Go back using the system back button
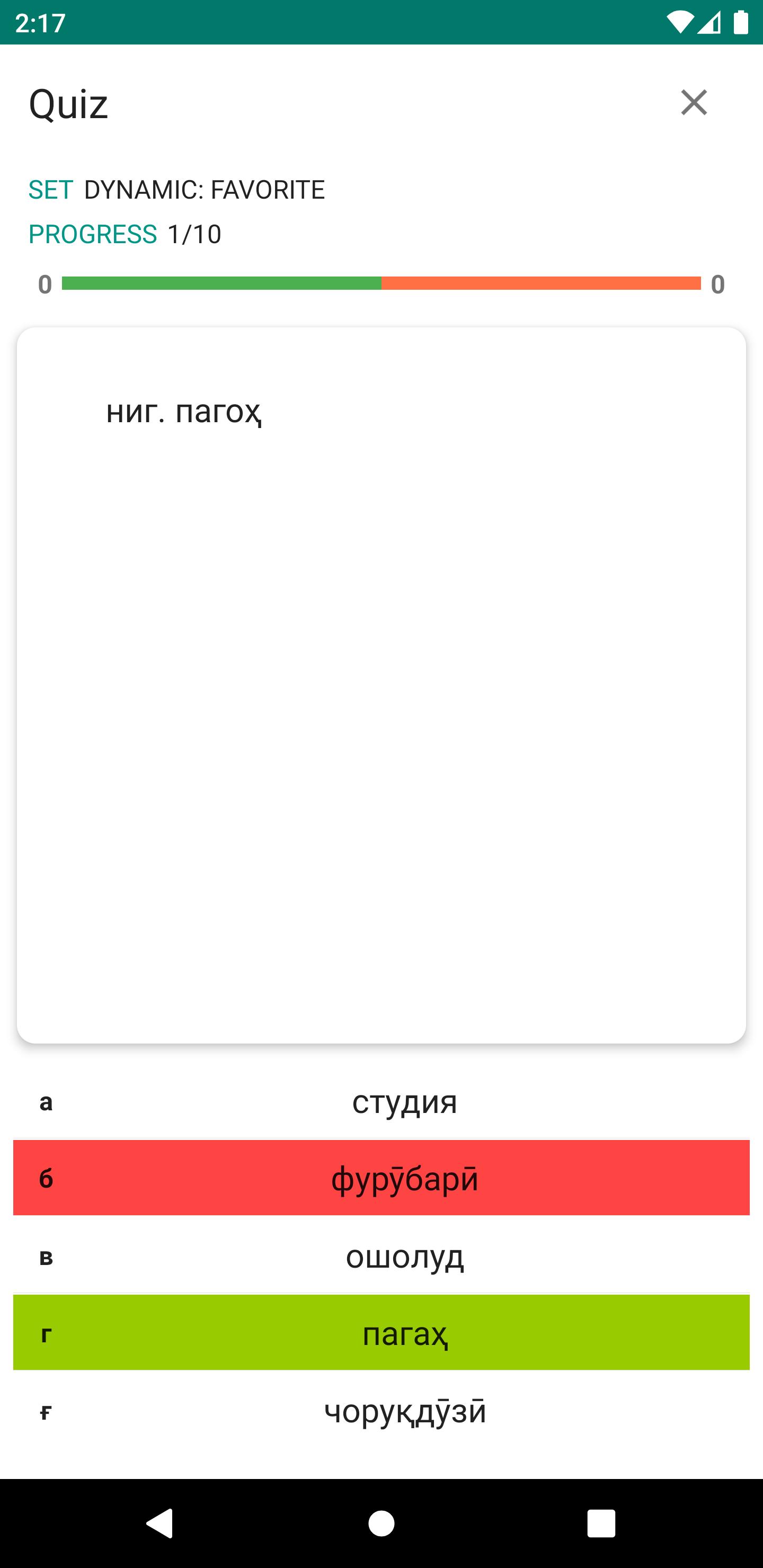Screen dimensions: 763x1568 click(160, 1524)
